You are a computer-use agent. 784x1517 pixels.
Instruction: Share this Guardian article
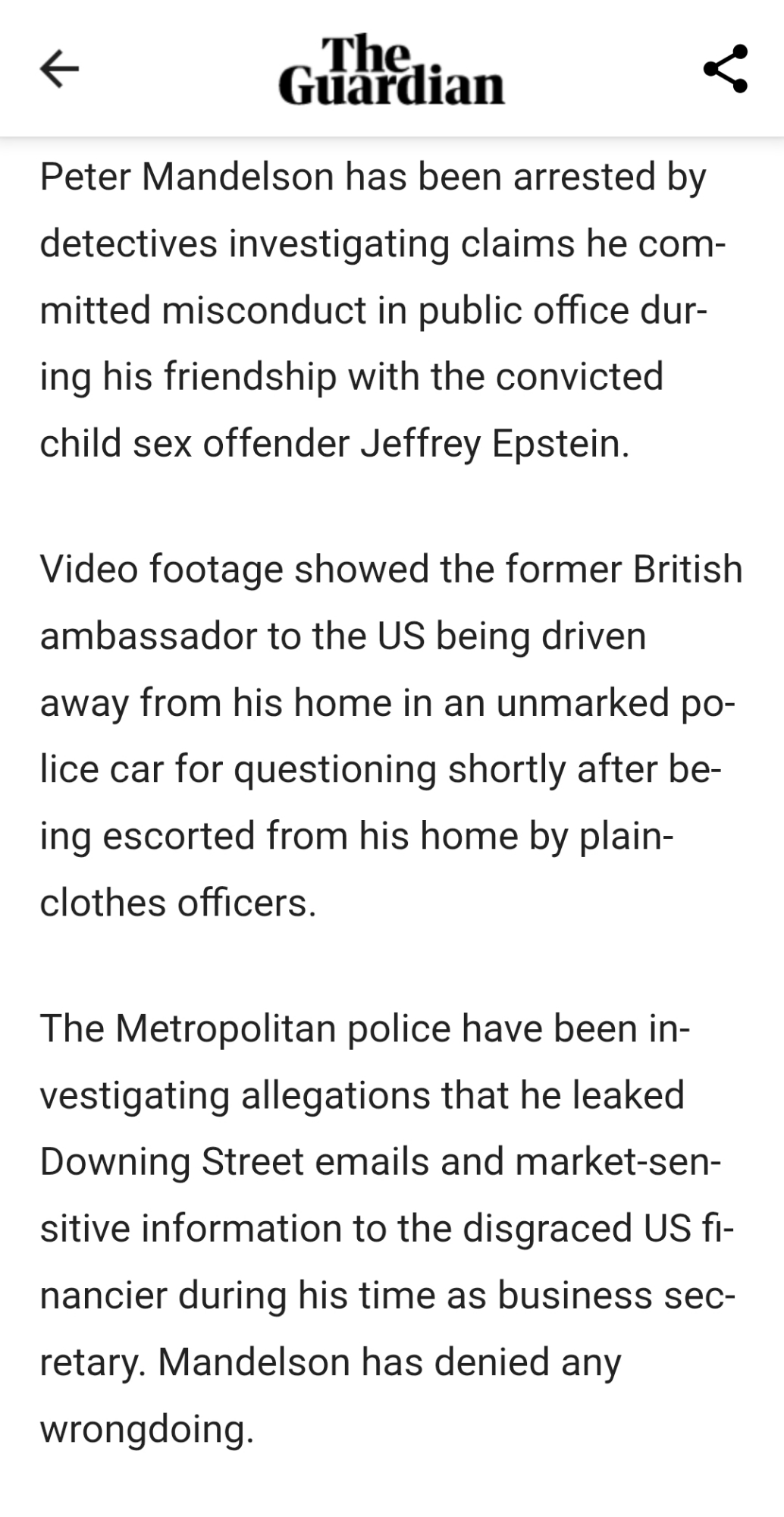(x=726, y=69)
